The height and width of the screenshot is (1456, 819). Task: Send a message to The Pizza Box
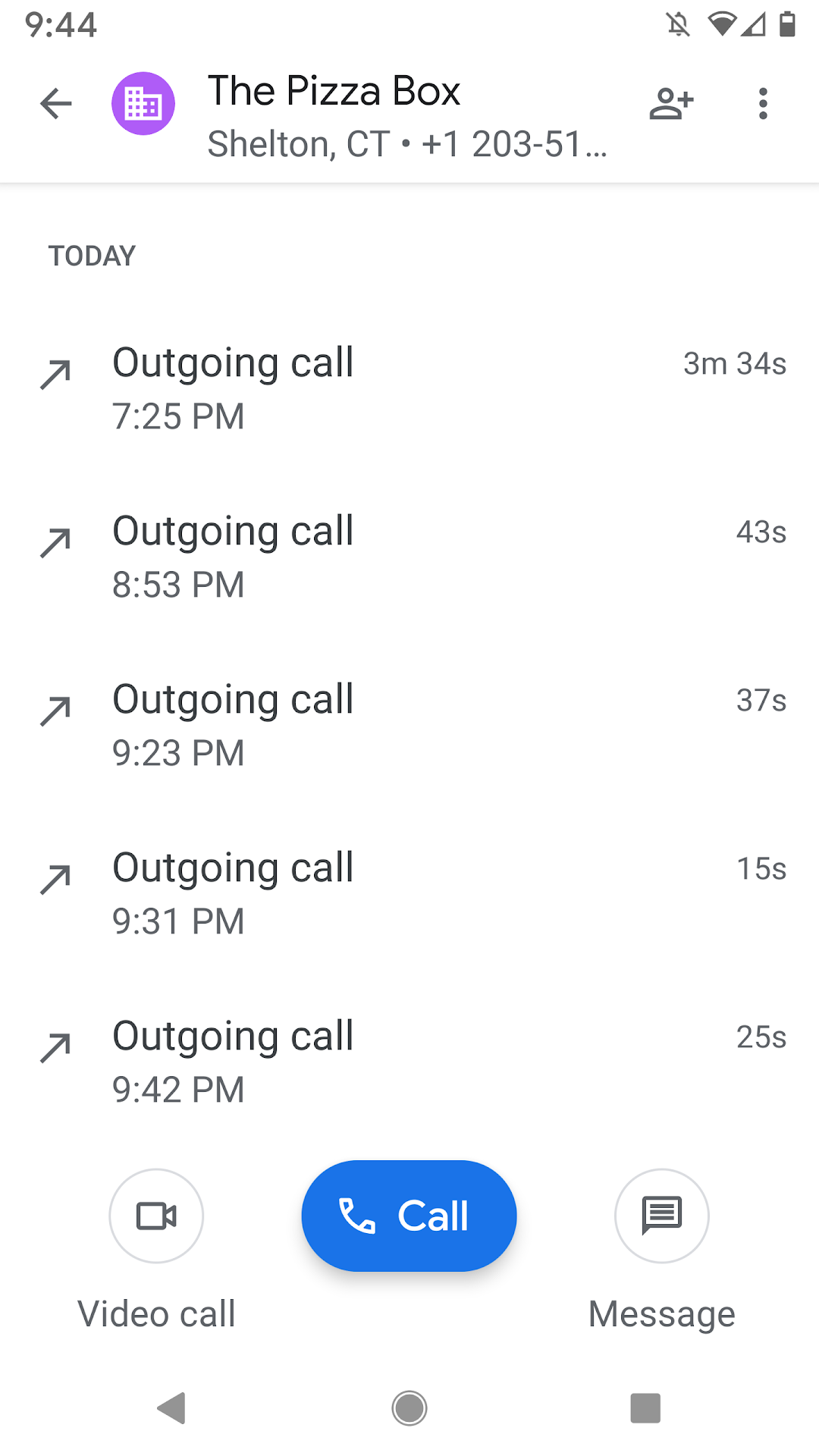pos(661,1216)
